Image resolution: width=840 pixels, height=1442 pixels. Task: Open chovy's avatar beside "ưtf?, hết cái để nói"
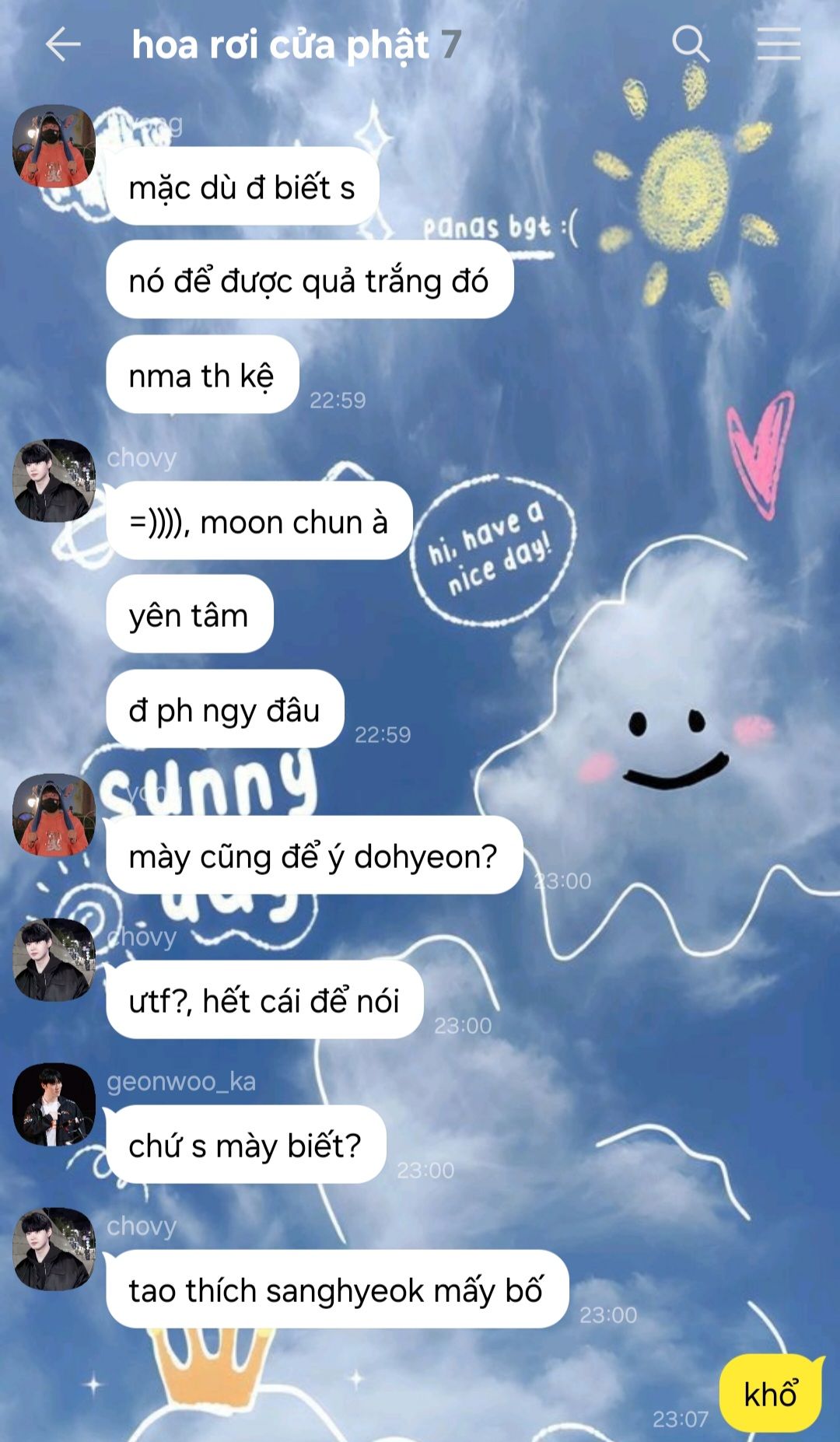(x=54, y=960)
